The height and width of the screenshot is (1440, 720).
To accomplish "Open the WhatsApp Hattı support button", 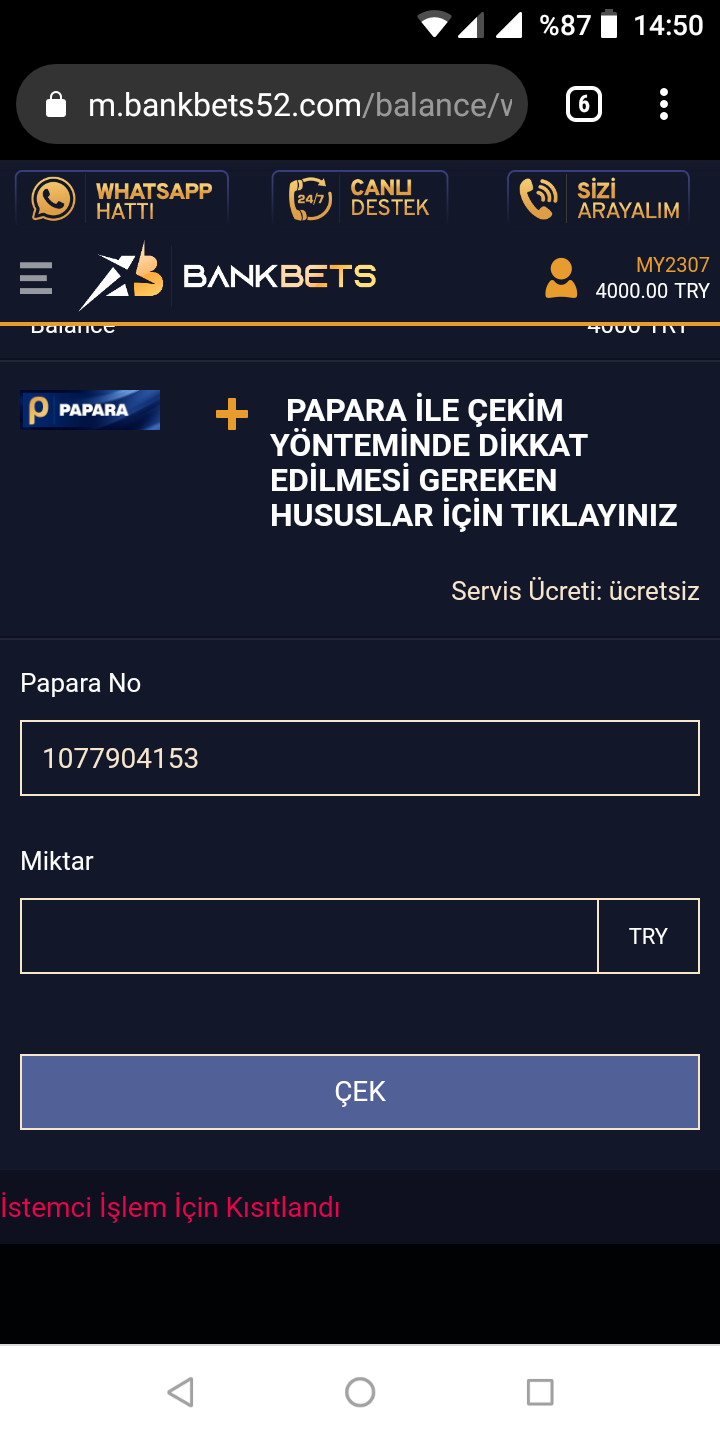I will click(121, 197).
